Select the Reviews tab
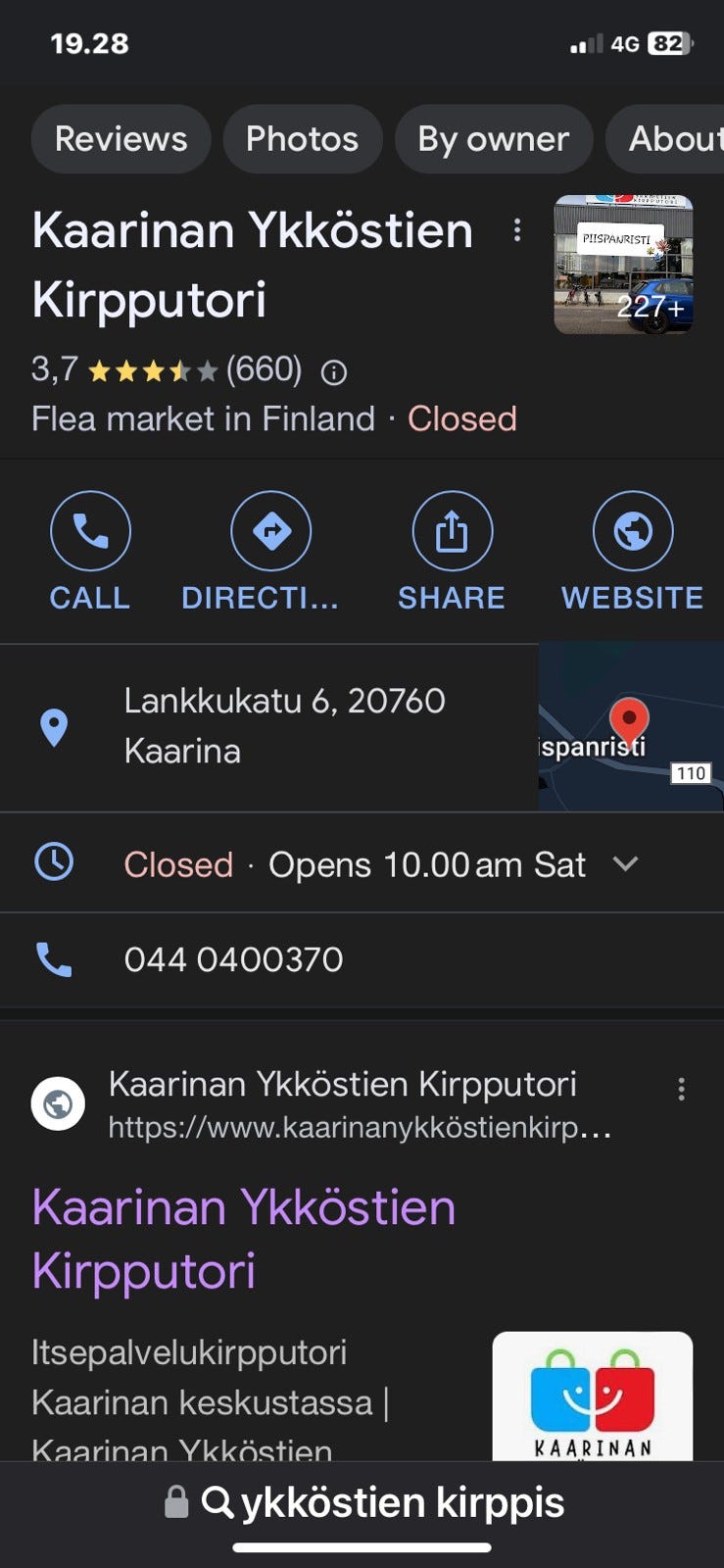 pyautogui.click(x=121, y=139)
